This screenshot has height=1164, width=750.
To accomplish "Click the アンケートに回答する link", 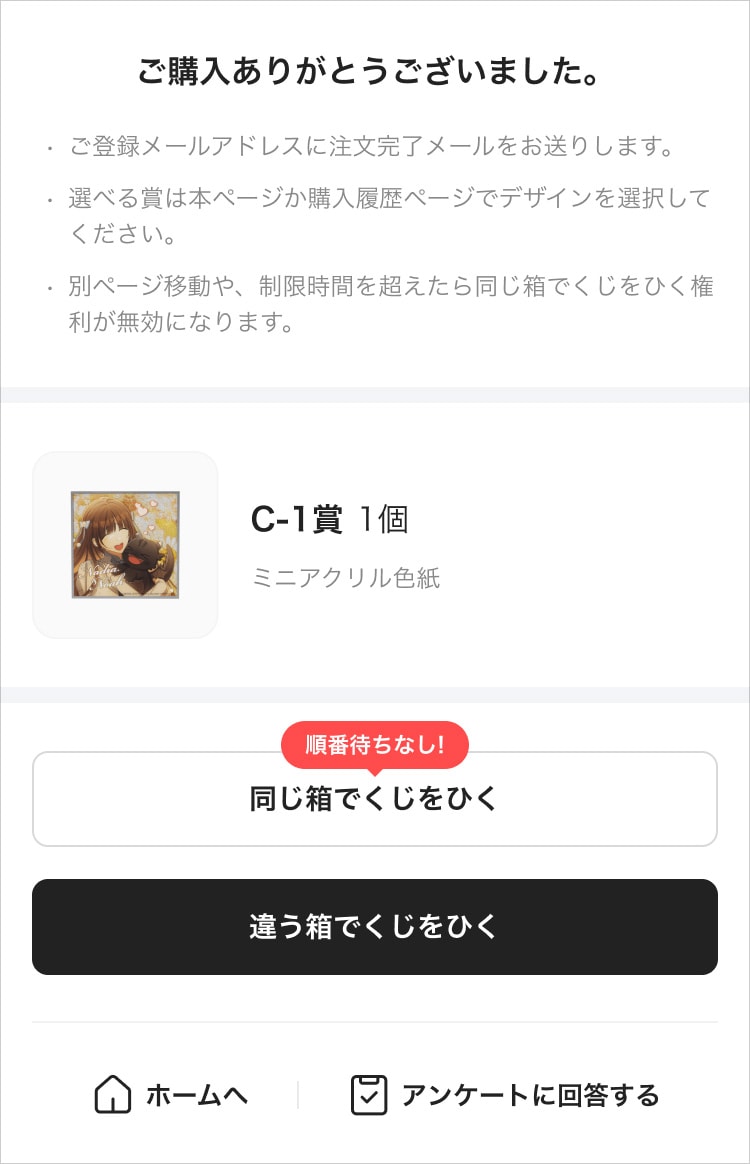I will (530, 1094).
